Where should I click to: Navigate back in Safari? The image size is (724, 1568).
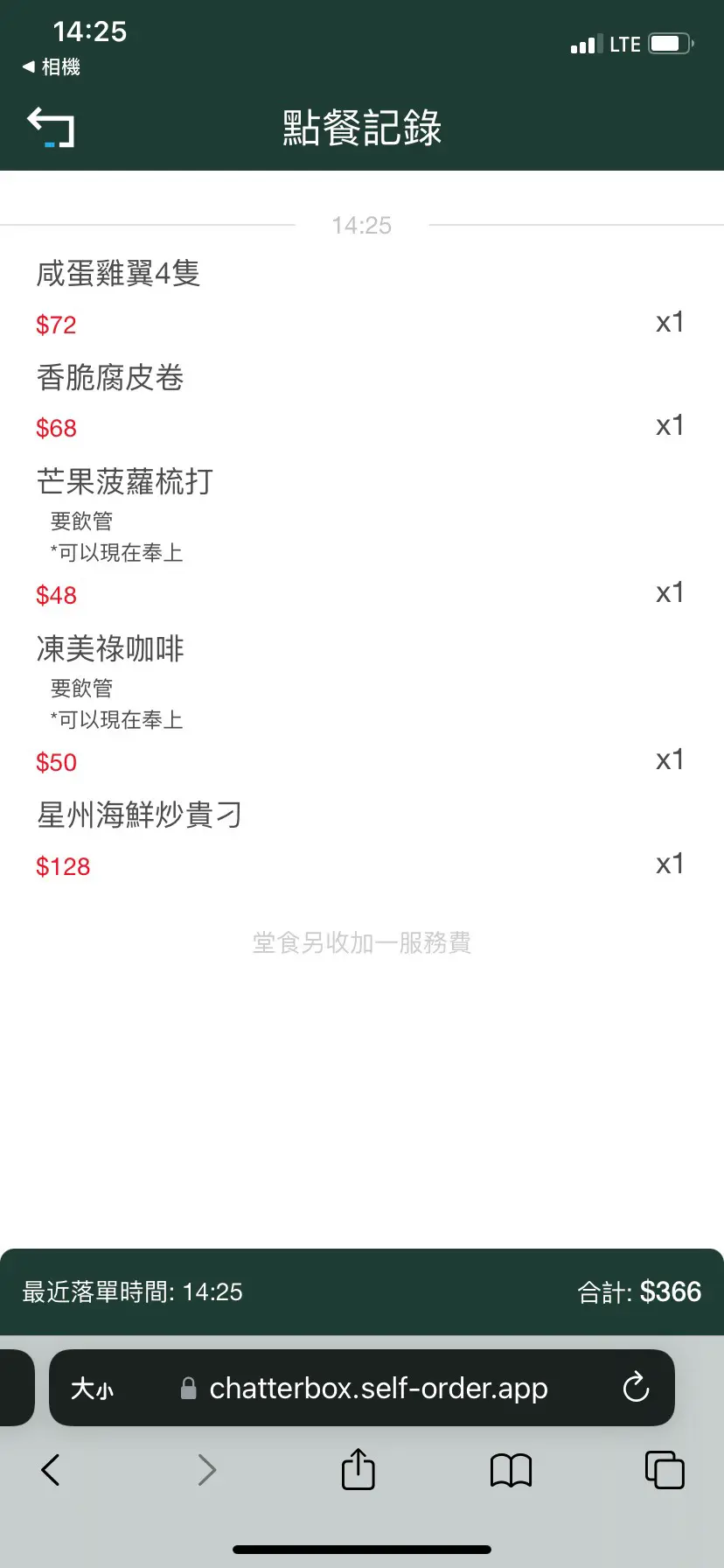51,1470
